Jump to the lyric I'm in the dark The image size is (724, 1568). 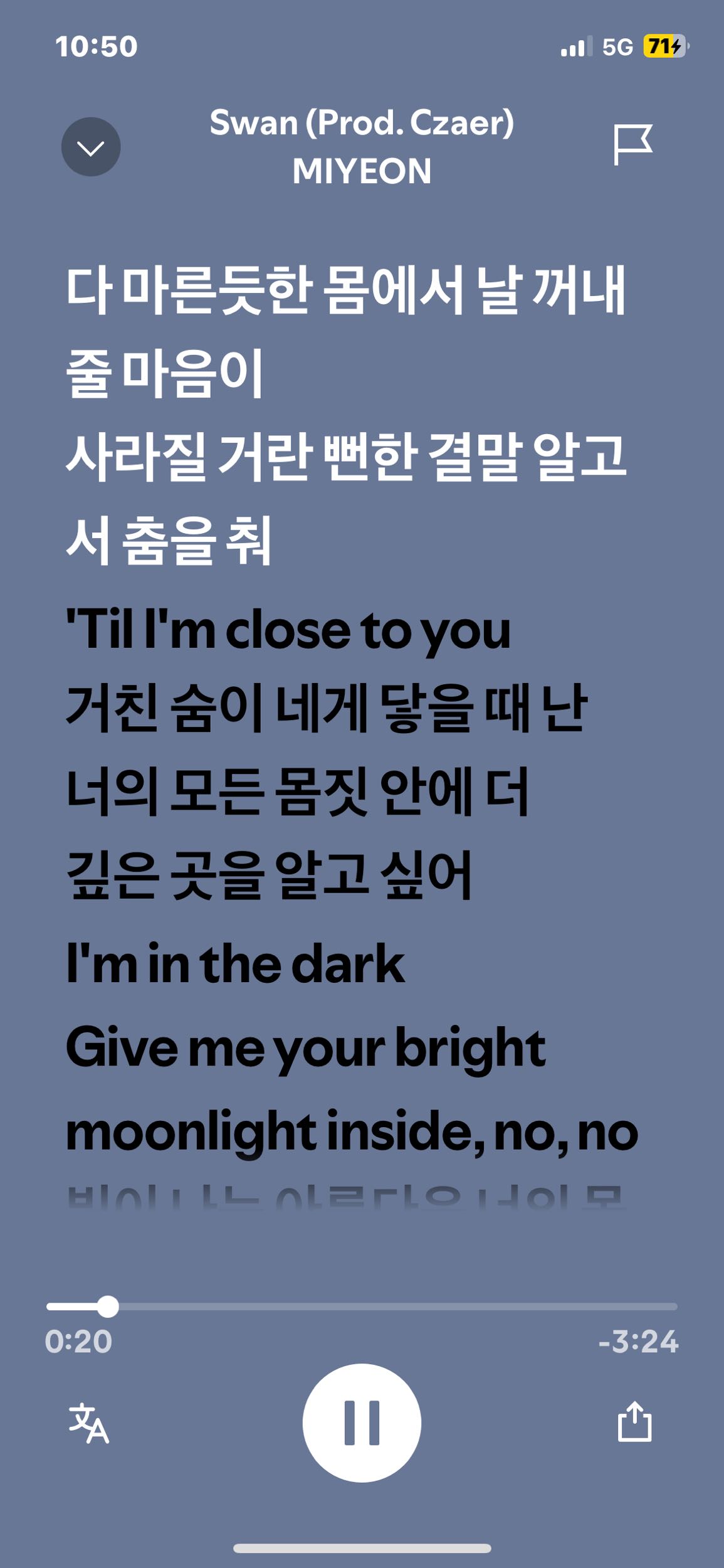coord(235,964)
